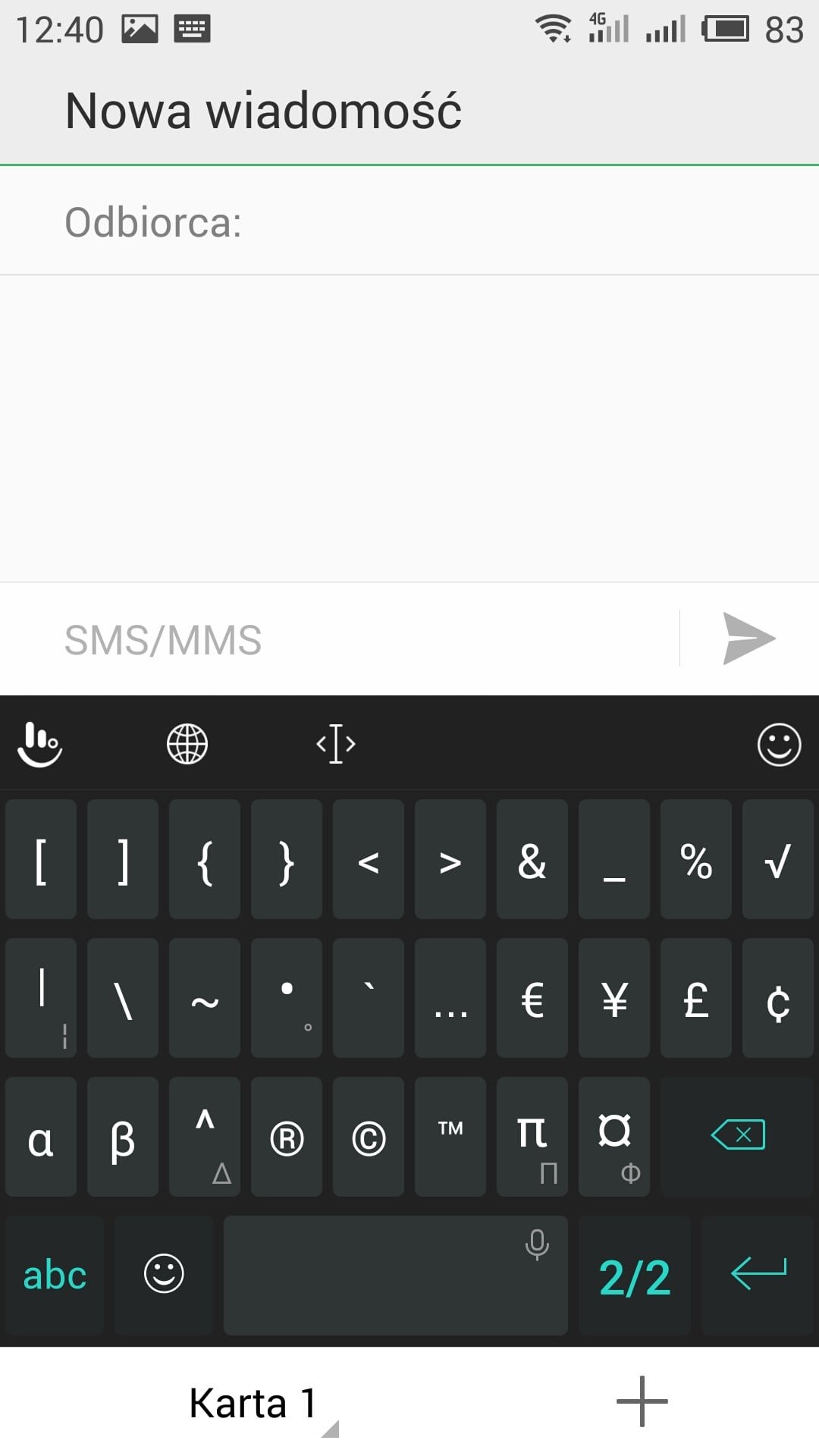The image size is (819, 1456).
Task: Open the keyboard language globe
Action: pos(187,744)
